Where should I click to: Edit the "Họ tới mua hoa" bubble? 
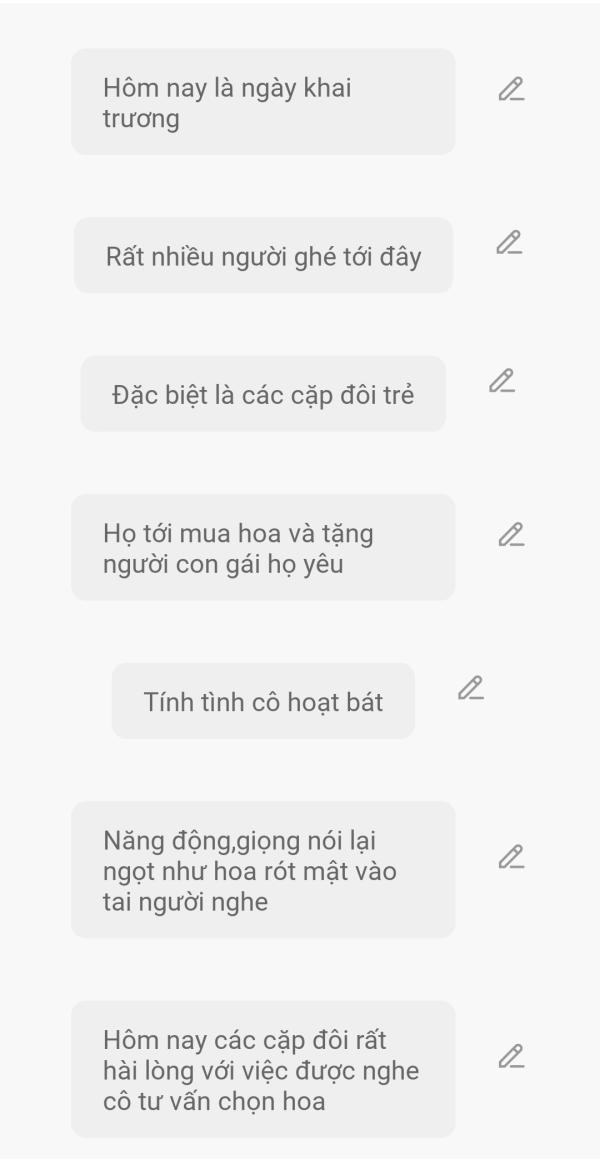click(511, 534)
